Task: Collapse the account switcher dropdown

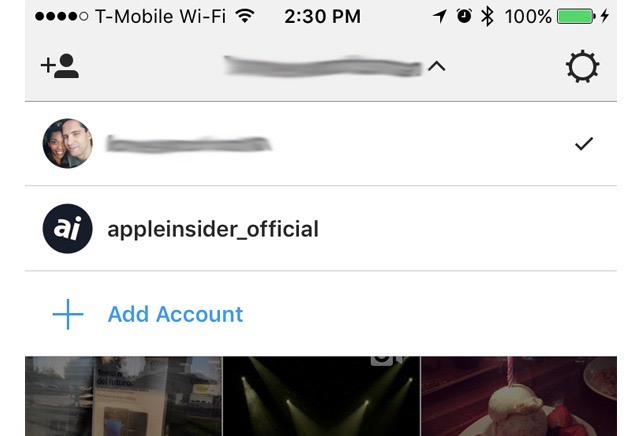Action: point(436,67)
